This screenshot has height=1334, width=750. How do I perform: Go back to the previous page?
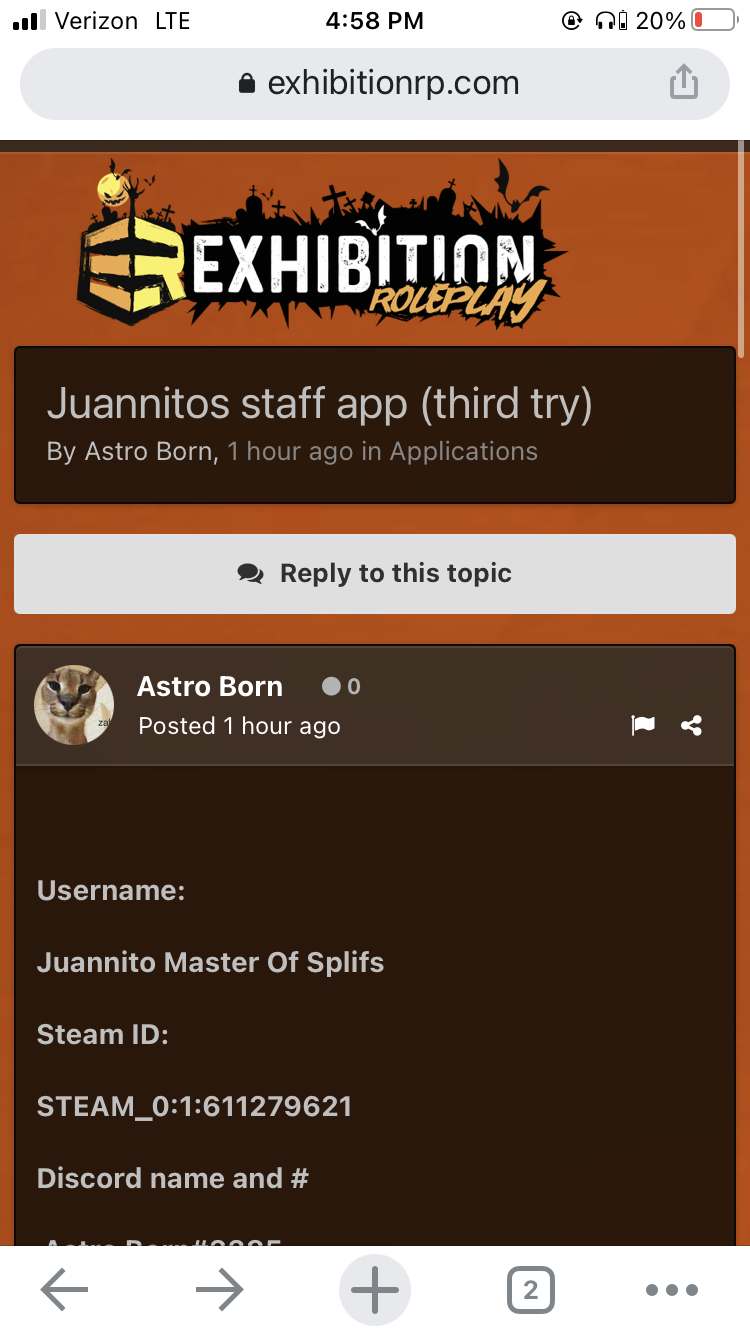(x=65, y=1290)
